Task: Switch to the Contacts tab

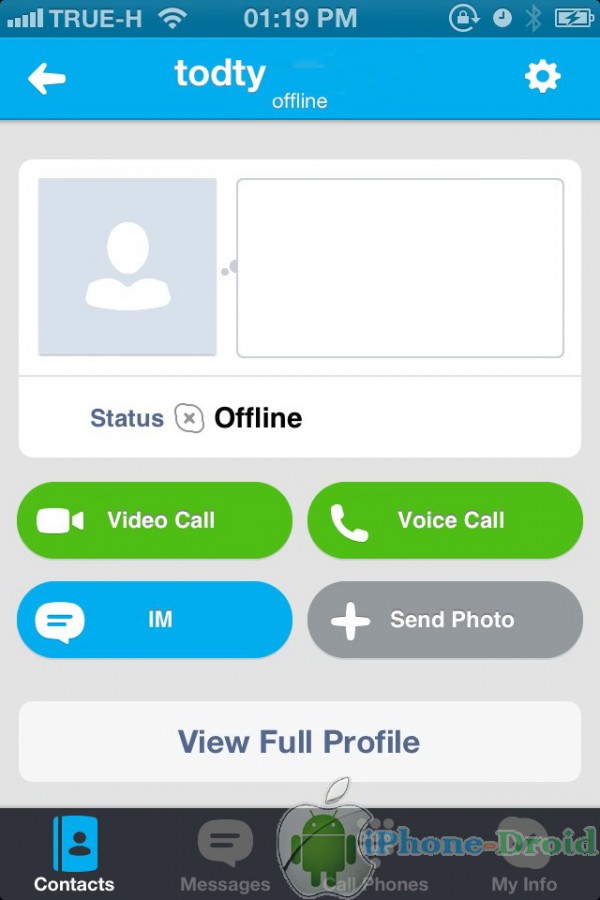Action: pos(74,855)
